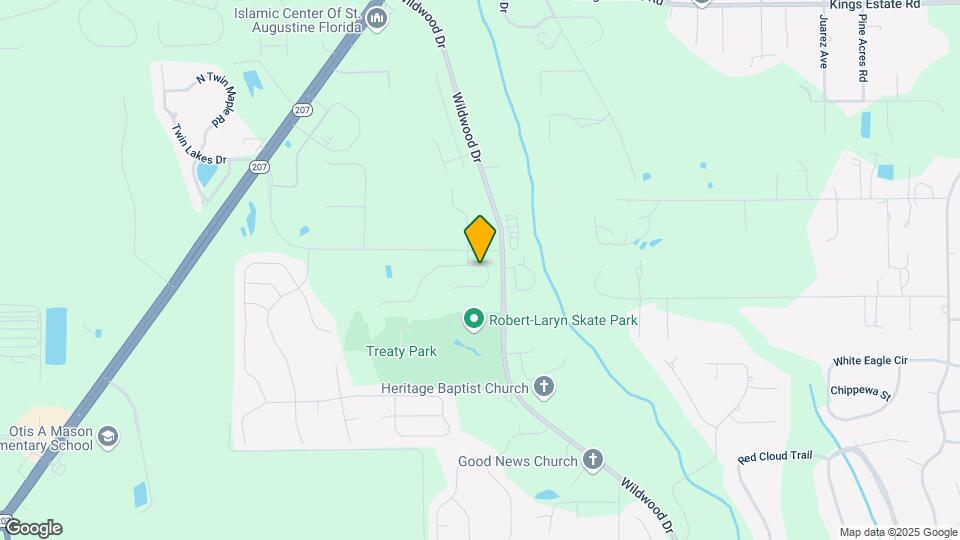The image size is (960, 540).
Task: Select the Heritage Baptist Church marker
Action: 544,386
